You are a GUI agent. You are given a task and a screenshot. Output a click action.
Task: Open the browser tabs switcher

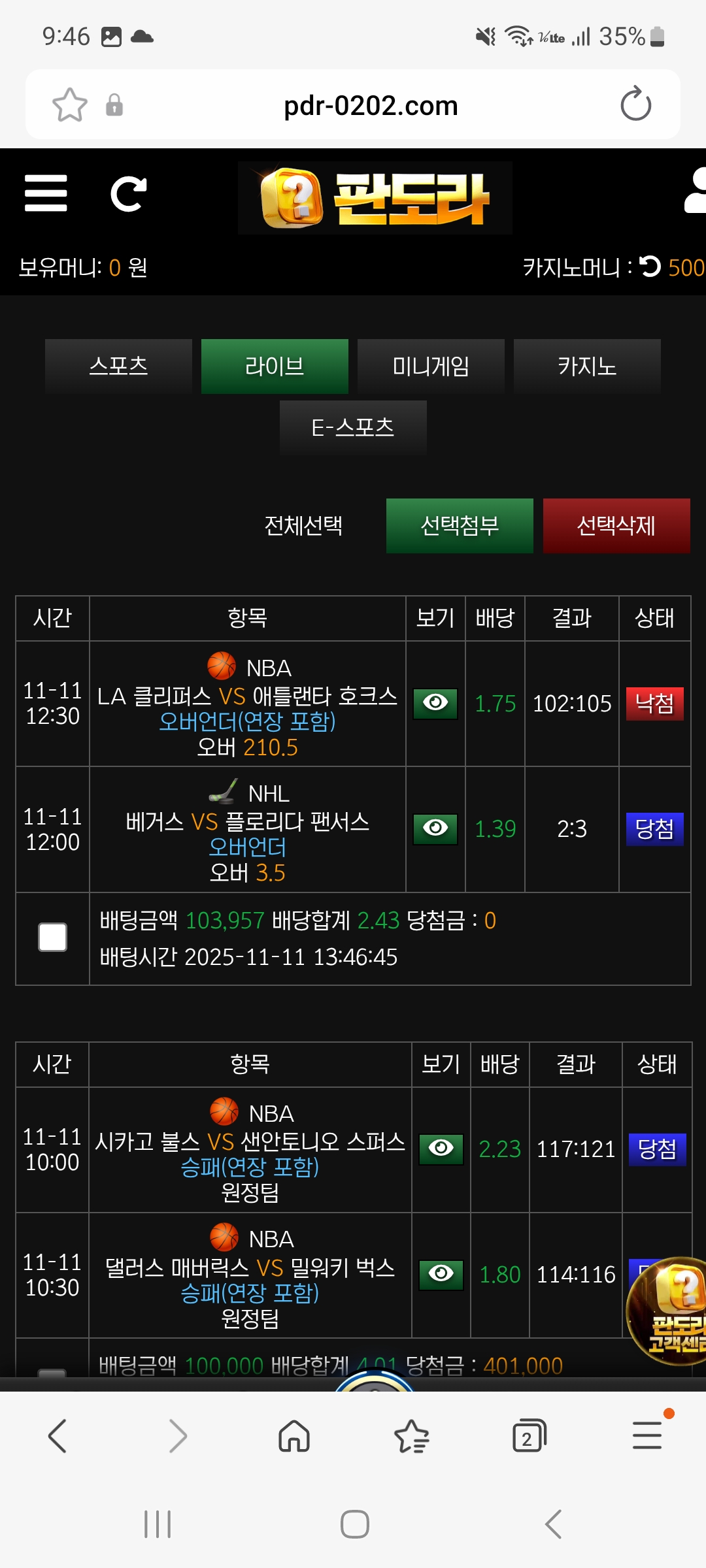pos(529,1436)
